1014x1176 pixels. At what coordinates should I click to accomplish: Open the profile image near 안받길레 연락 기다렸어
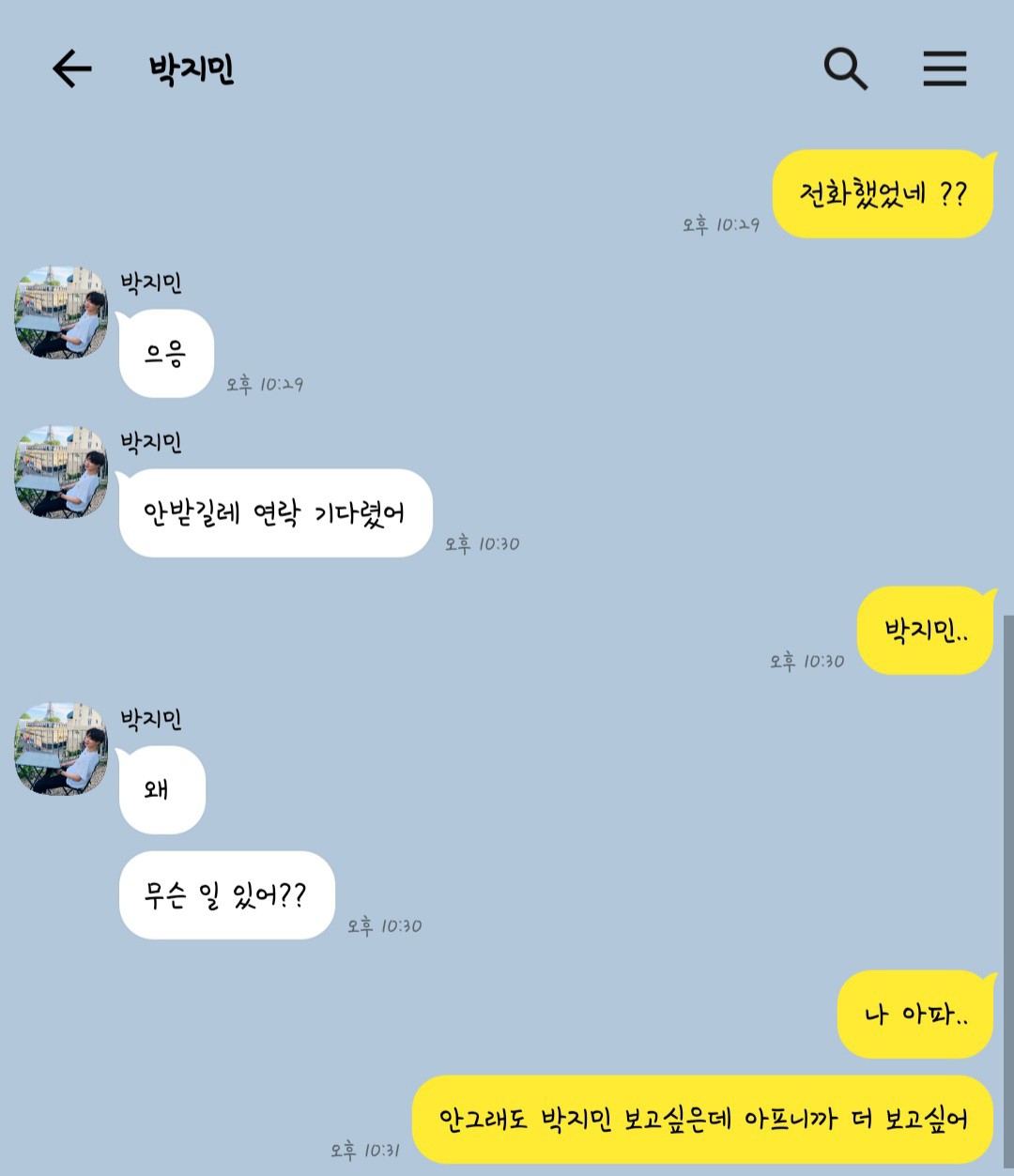(x=60, y=474)
